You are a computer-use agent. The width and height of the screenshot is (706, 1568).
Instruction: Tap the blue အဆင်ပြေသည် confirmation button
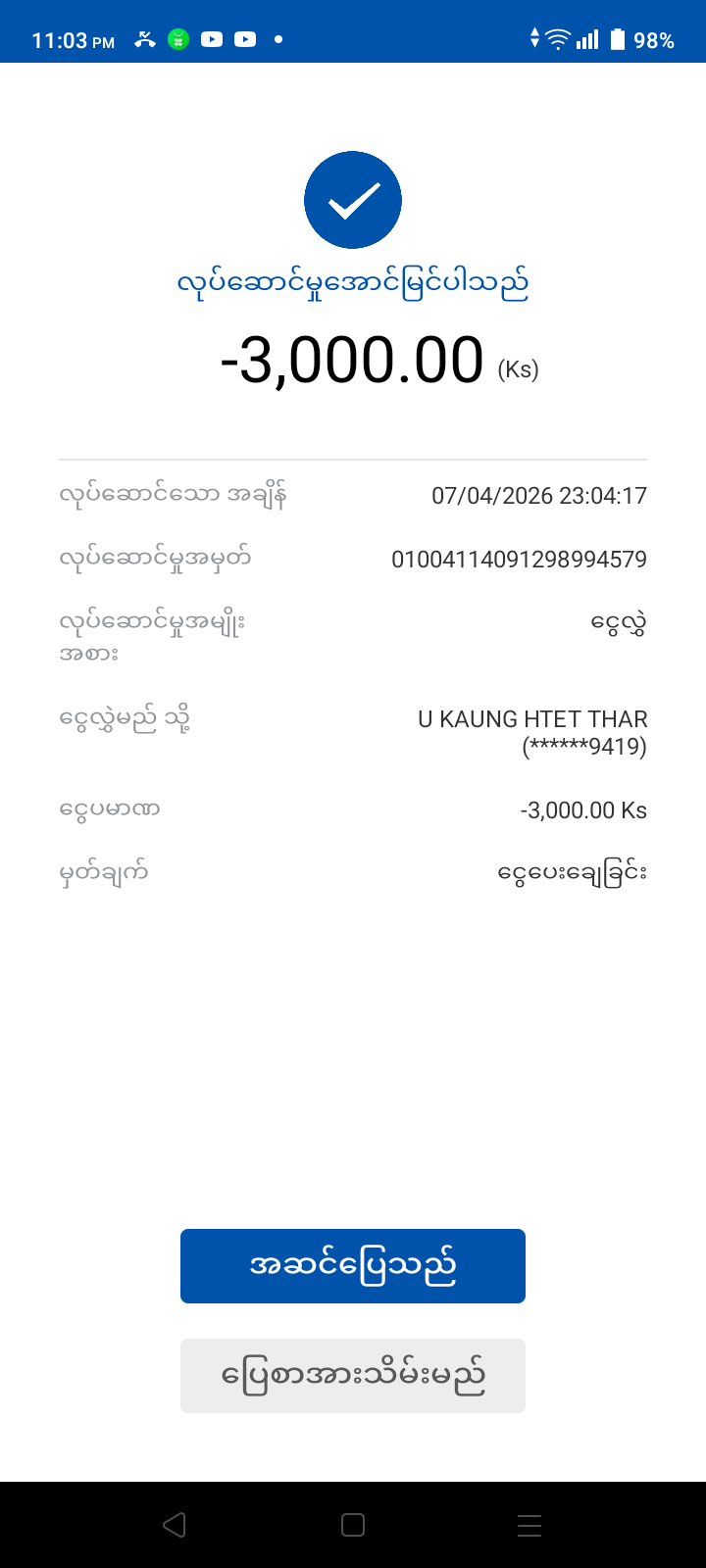[353, 1266]
